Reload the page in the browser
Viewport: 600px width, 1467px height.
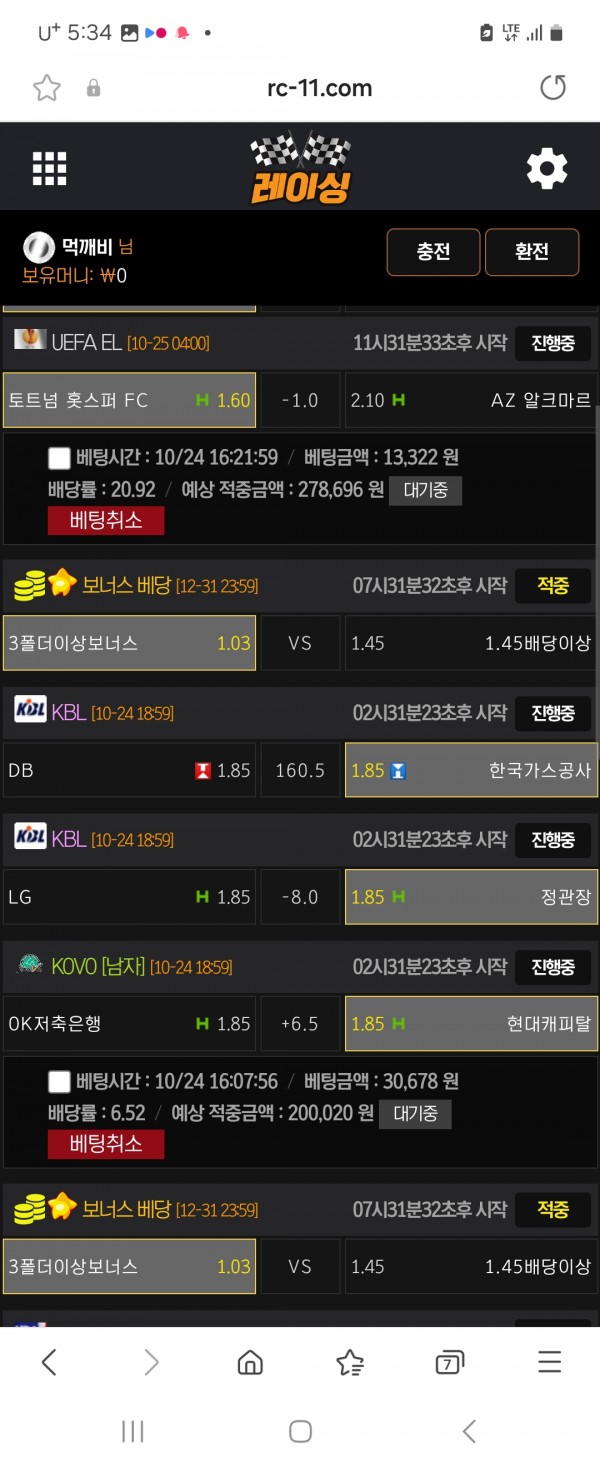[553, 88]
